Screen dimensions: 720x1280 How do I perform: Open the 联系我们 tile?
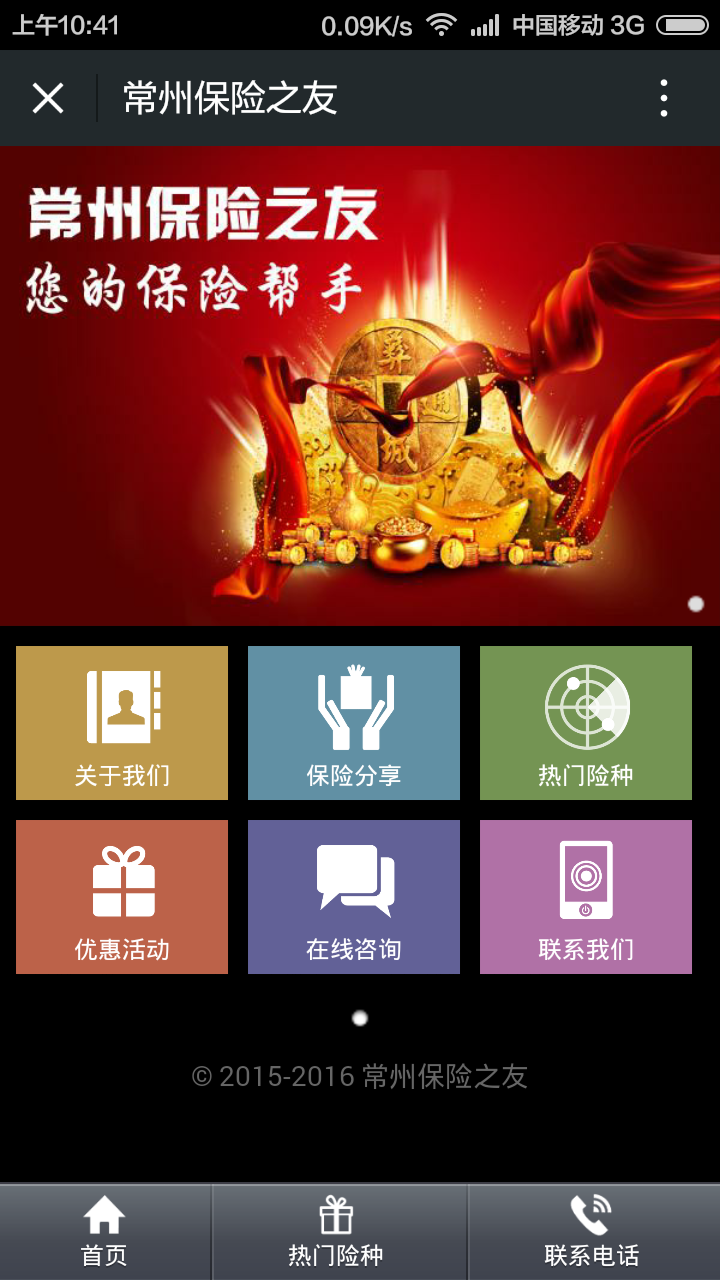pos(586,896)
